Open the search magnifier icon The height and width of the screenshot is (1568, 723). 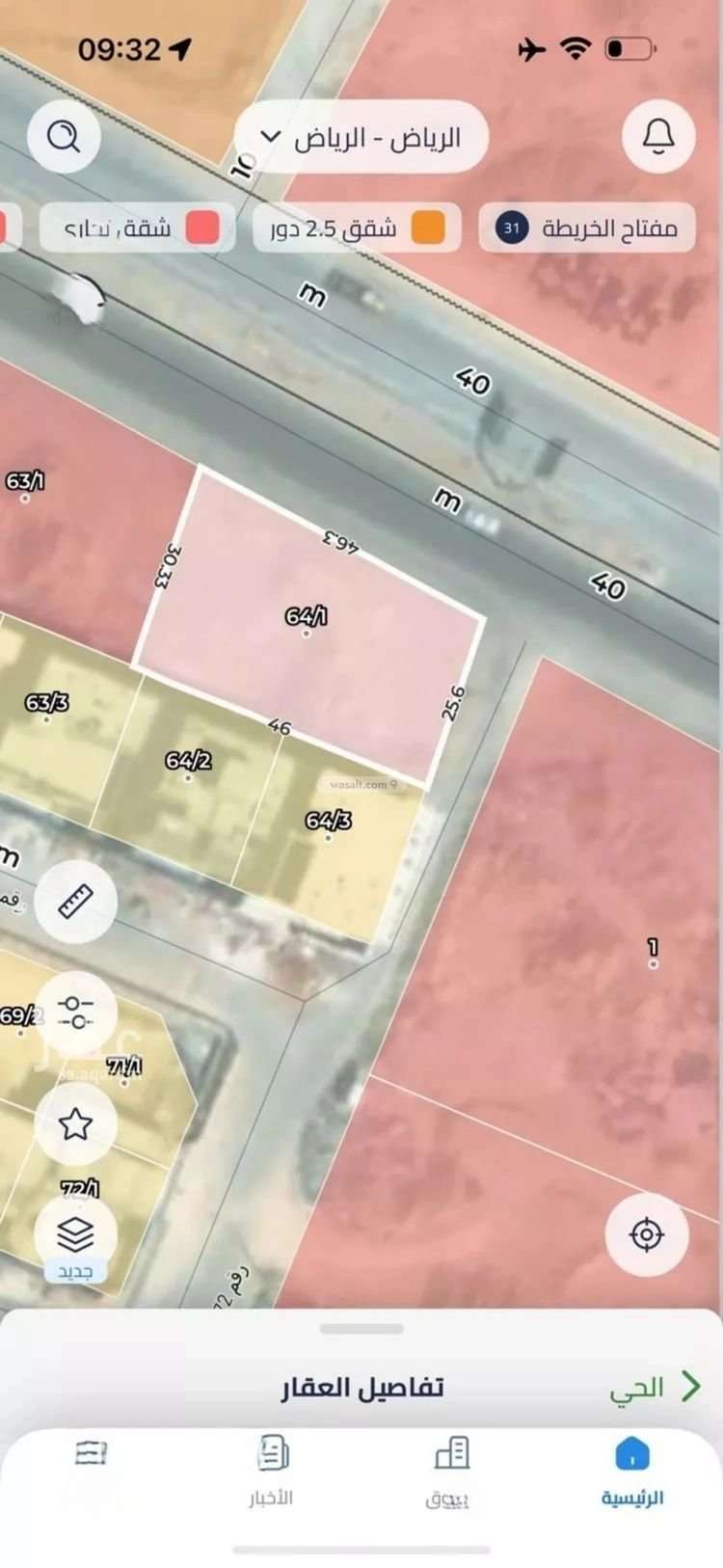point(64,137)
